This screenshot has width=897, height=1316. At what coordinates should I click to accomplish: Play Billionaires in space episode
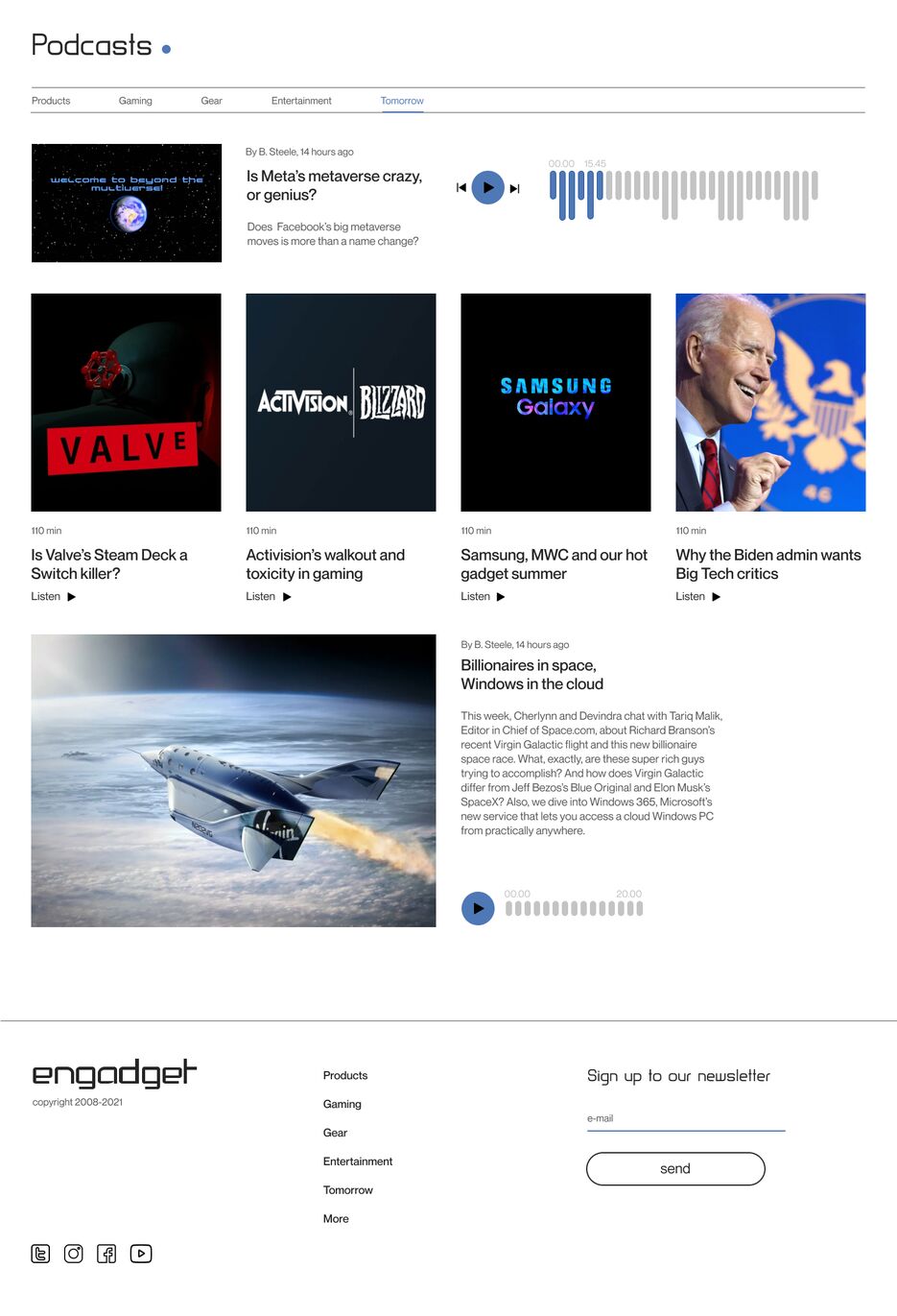click(x=478, y=908)
